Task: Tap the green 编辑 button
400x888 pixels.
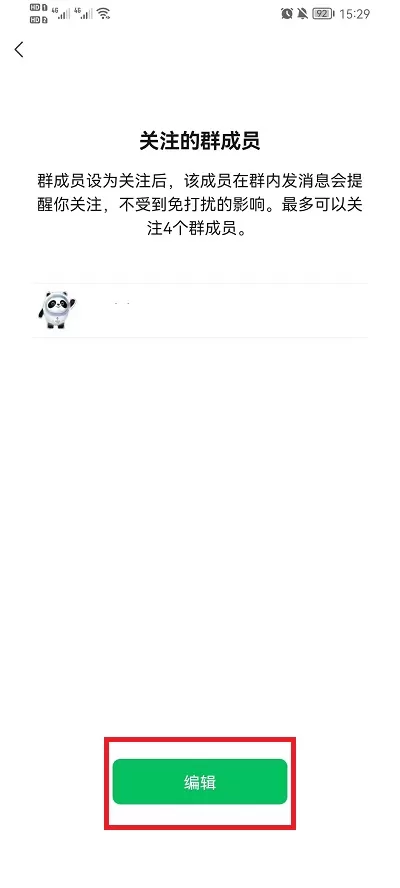Action: (200, 782)
